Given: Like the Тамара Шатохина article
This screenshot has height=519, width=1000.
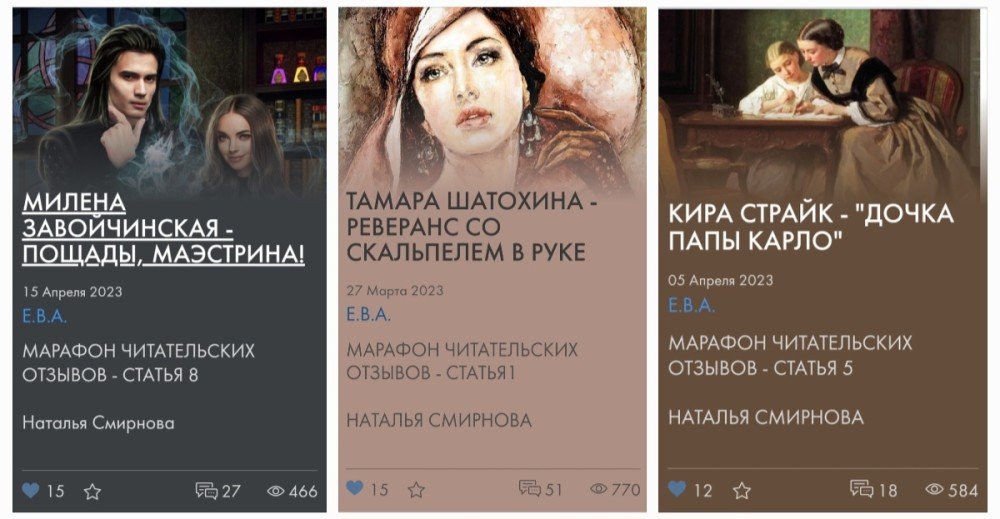Looking at the screenshot, I should 355,489.
